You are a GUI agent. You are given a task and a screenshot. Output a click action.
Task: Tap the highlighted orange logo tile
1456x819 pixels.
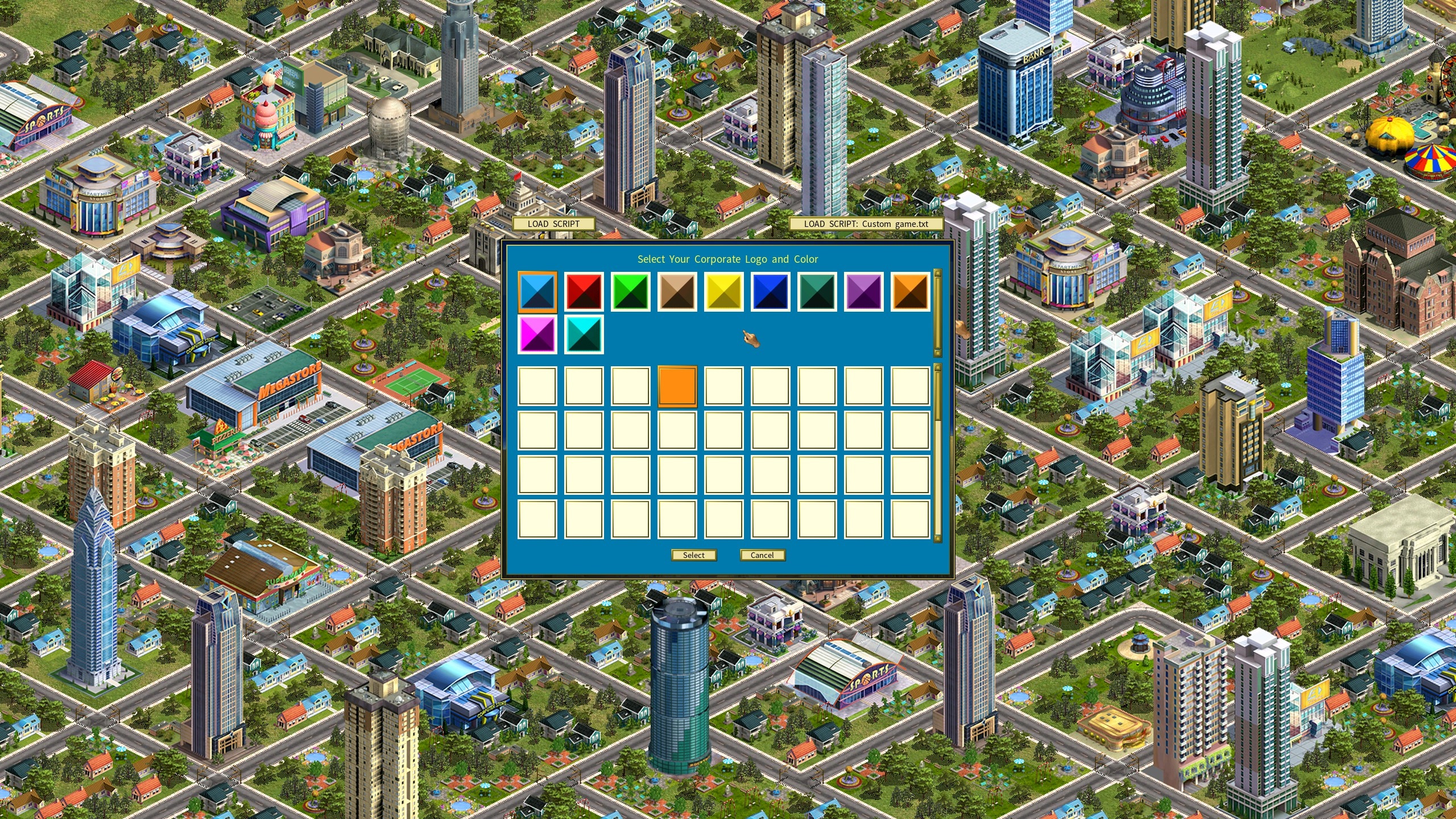(677, 386)
